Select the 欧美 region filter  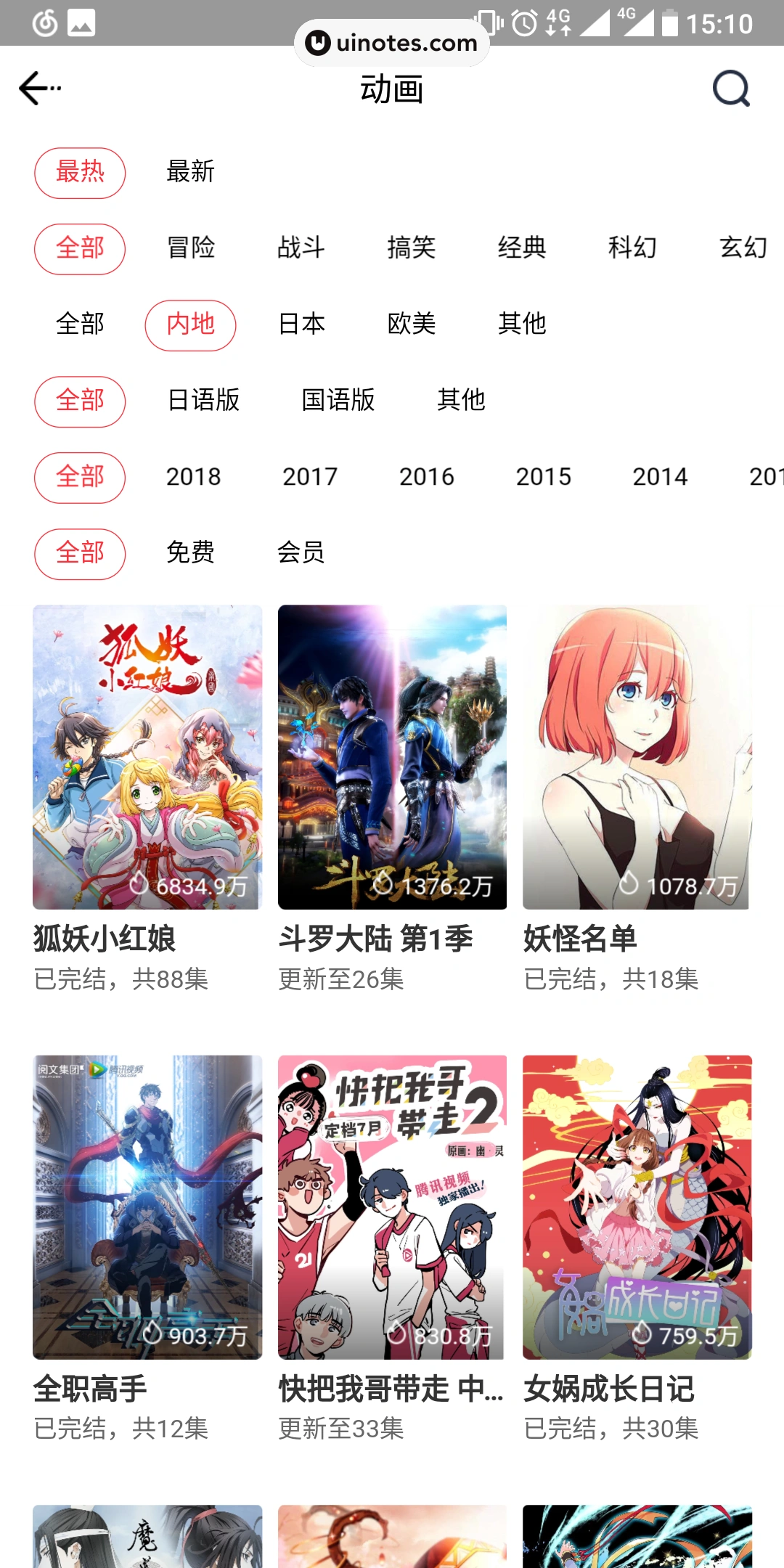[412, 324]
